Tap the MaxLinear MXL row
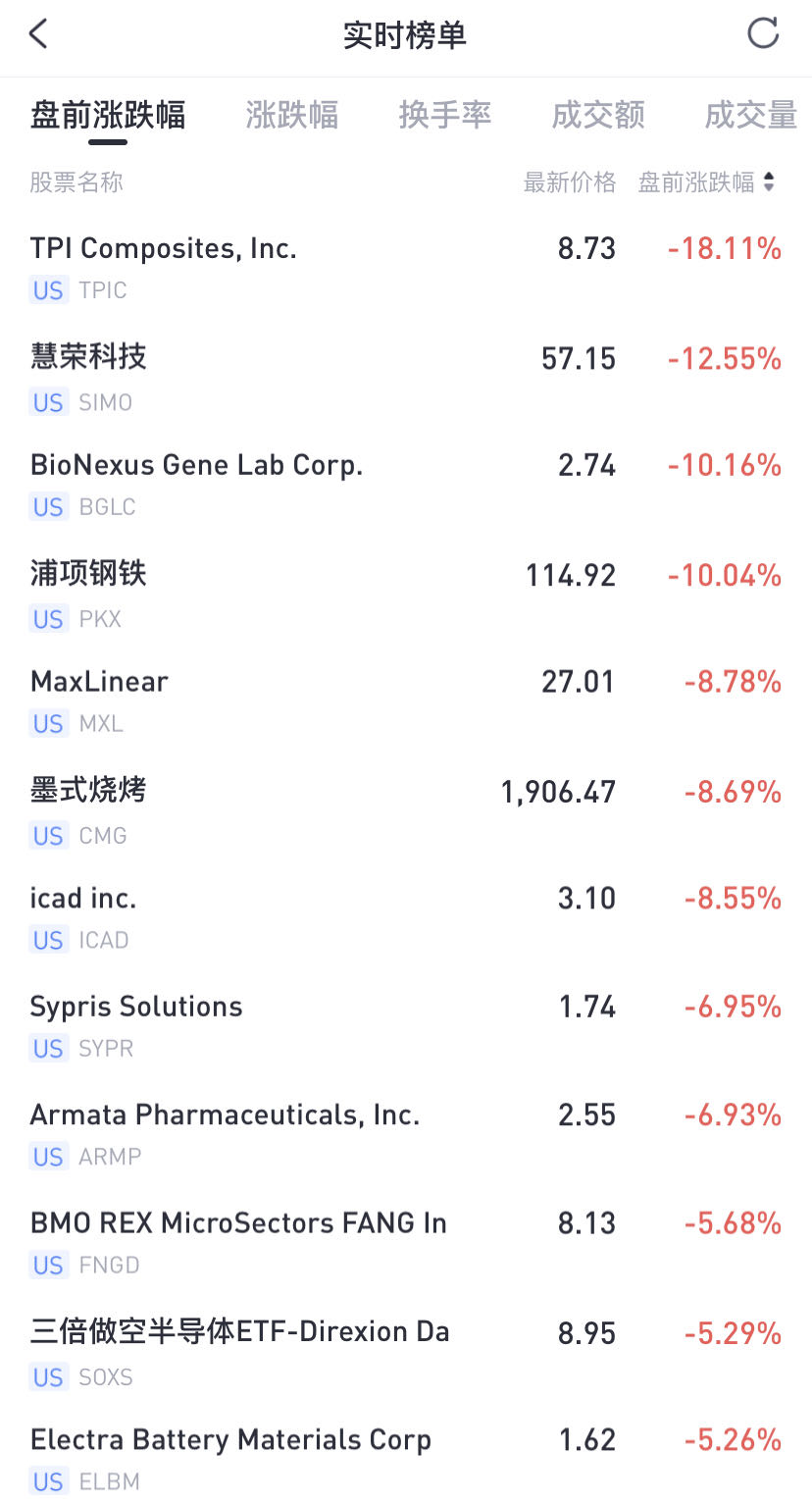The width and height of the screenshot is (812, 1503). click(x=406, y=701)
